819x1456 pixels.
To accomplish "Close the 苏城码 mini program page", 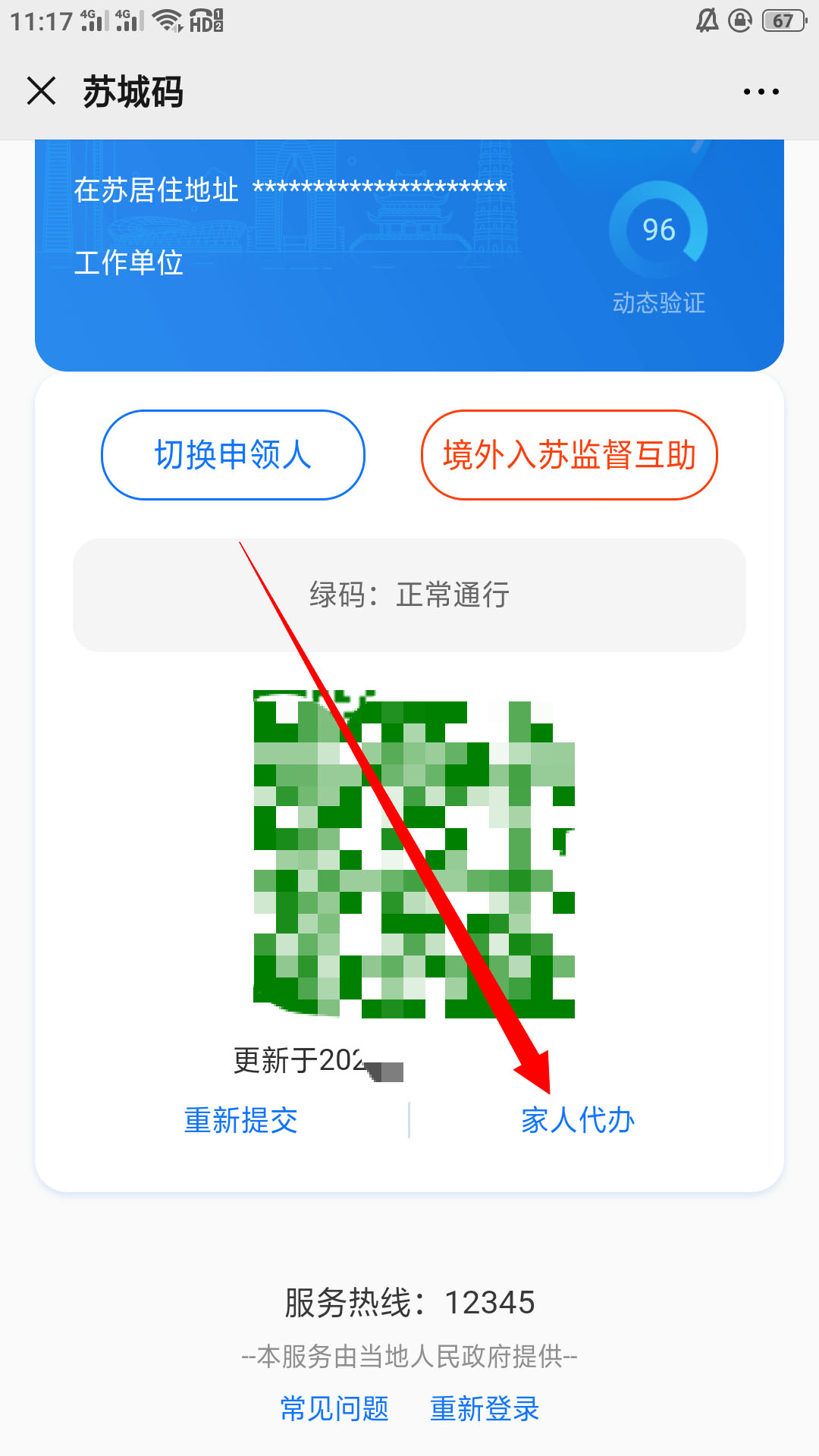I will click(41, 92).
